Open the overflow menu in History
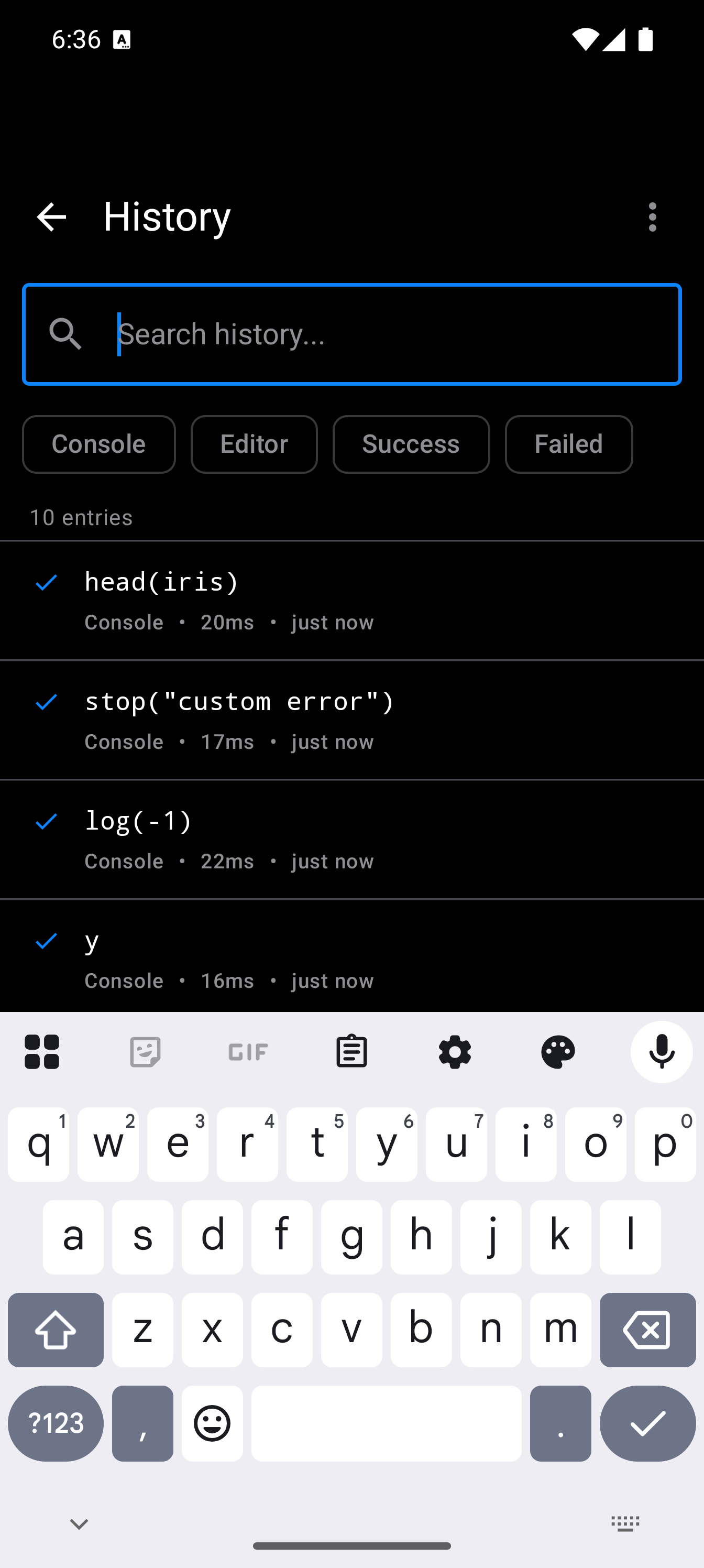The width and height of the screenshot is (704, 1568). pyautogui.click(x=652, y=216)
